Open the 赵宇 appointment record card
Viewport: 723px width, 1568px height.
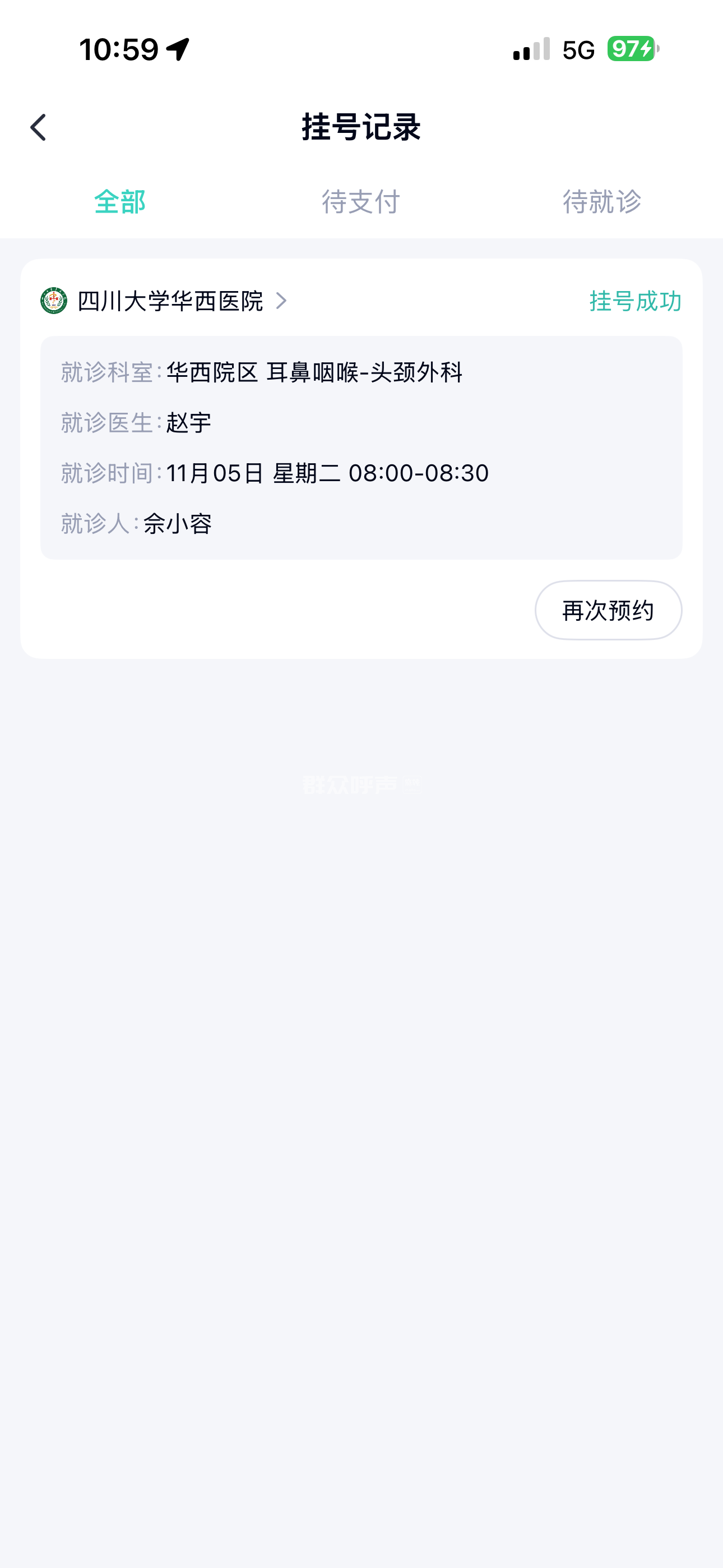(360, 448)
